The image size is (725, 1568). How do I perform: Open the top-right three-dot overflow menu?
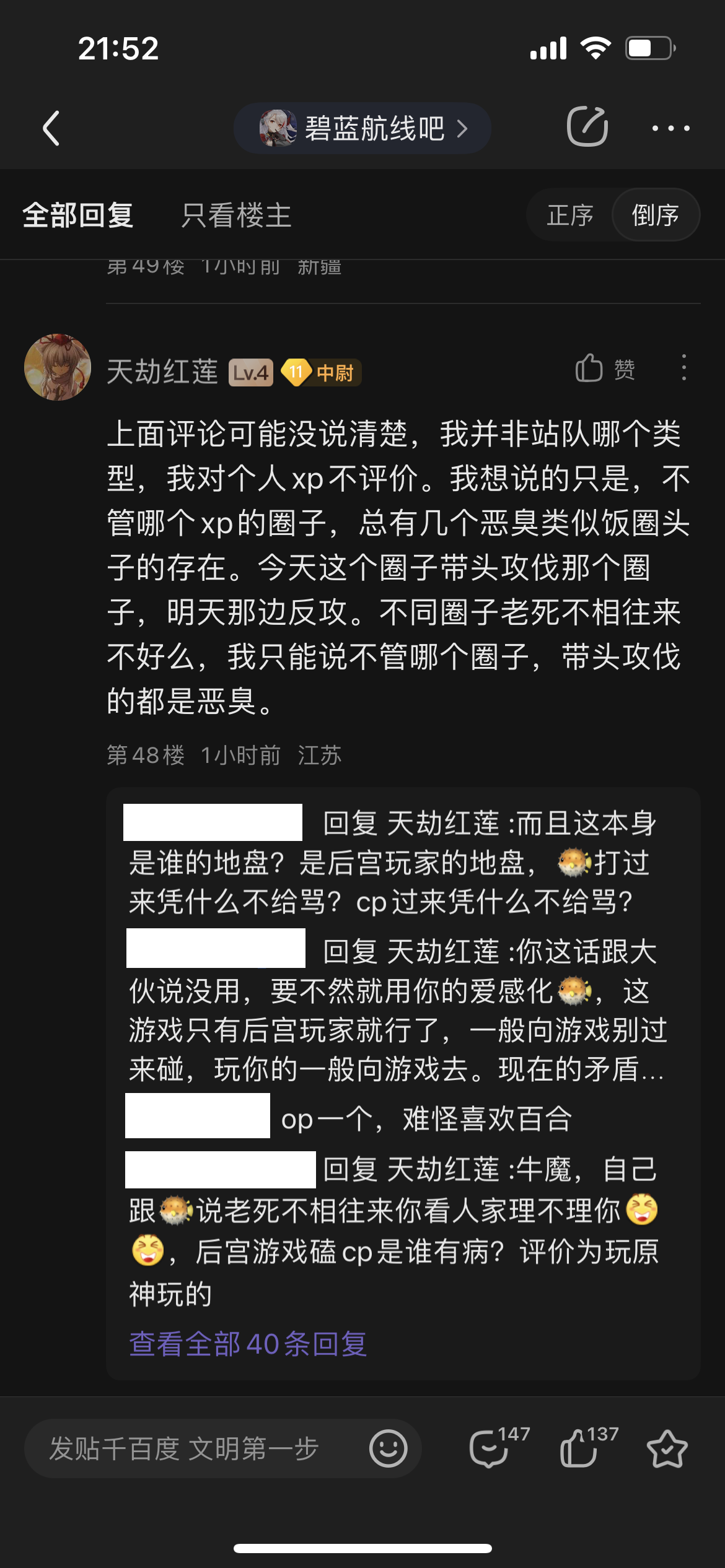click(670, 128)
